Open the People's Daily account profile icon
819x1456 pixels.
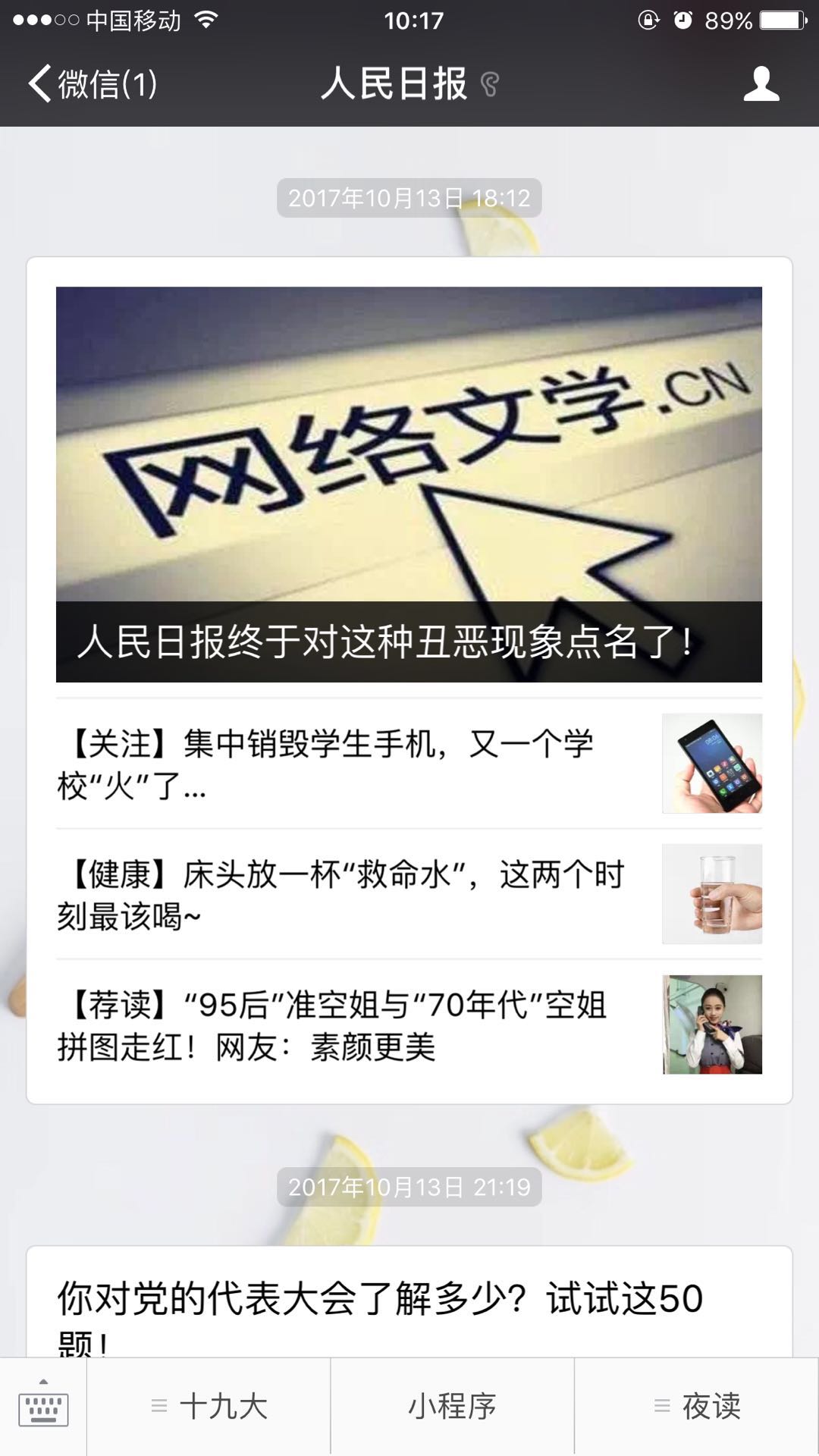click(x=761, y=83)
